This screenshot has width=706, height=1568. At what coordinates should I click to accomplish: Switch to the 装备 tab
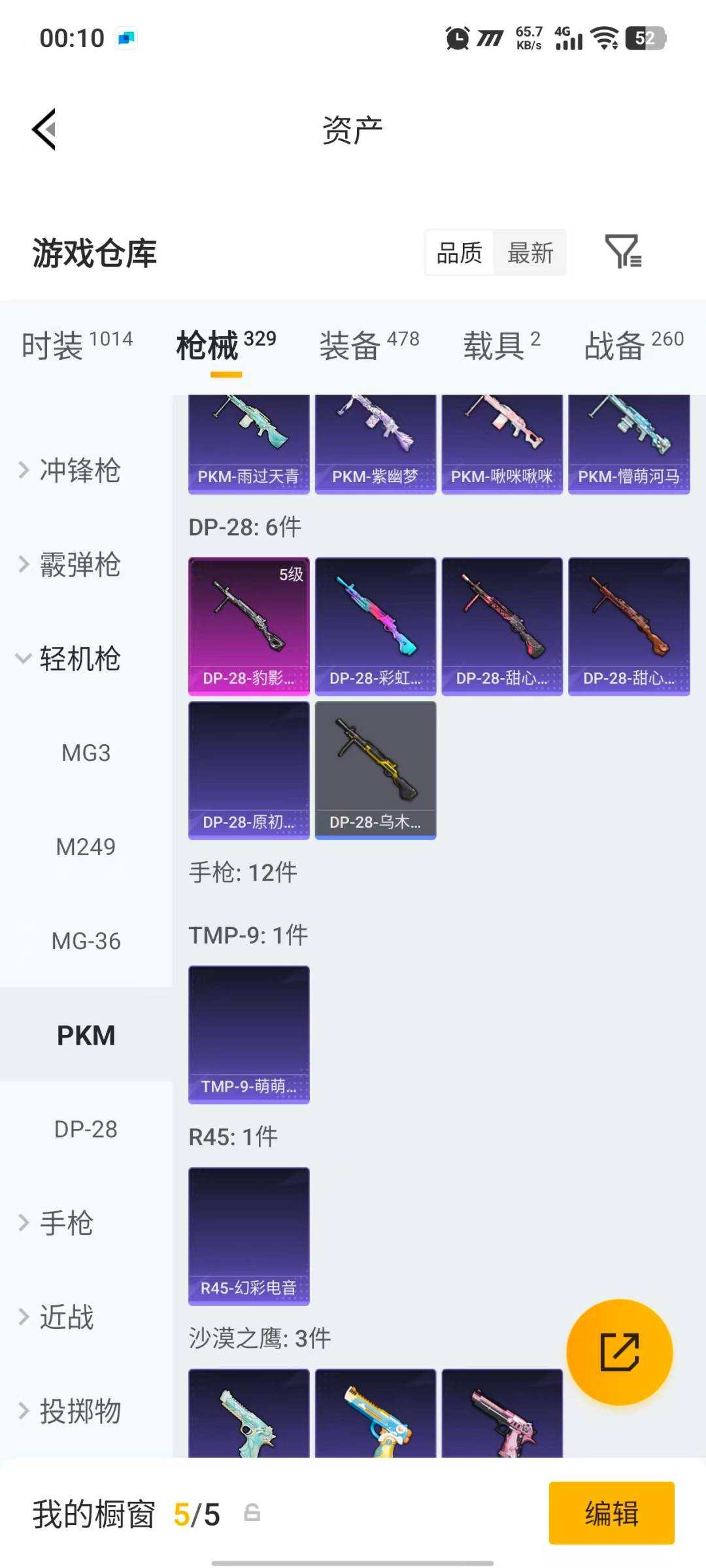(x=369, y=345)
